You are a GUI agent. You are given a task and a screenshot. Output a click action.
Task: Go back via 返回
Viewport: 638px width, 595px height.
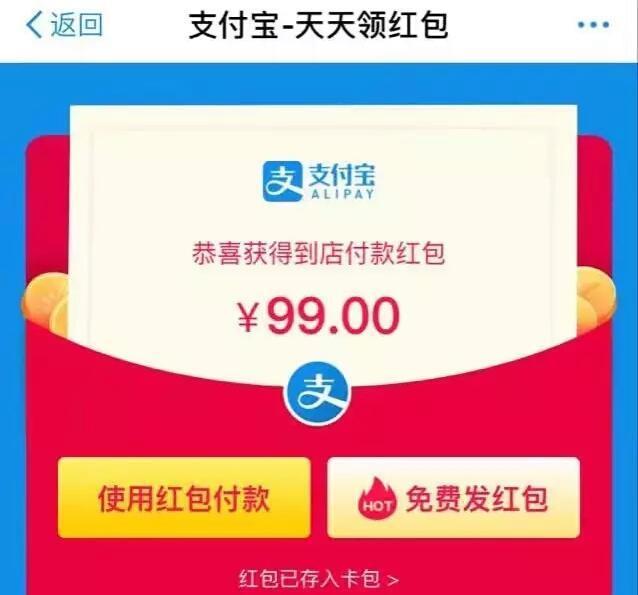pyautogui.click(x=63, y=25)
